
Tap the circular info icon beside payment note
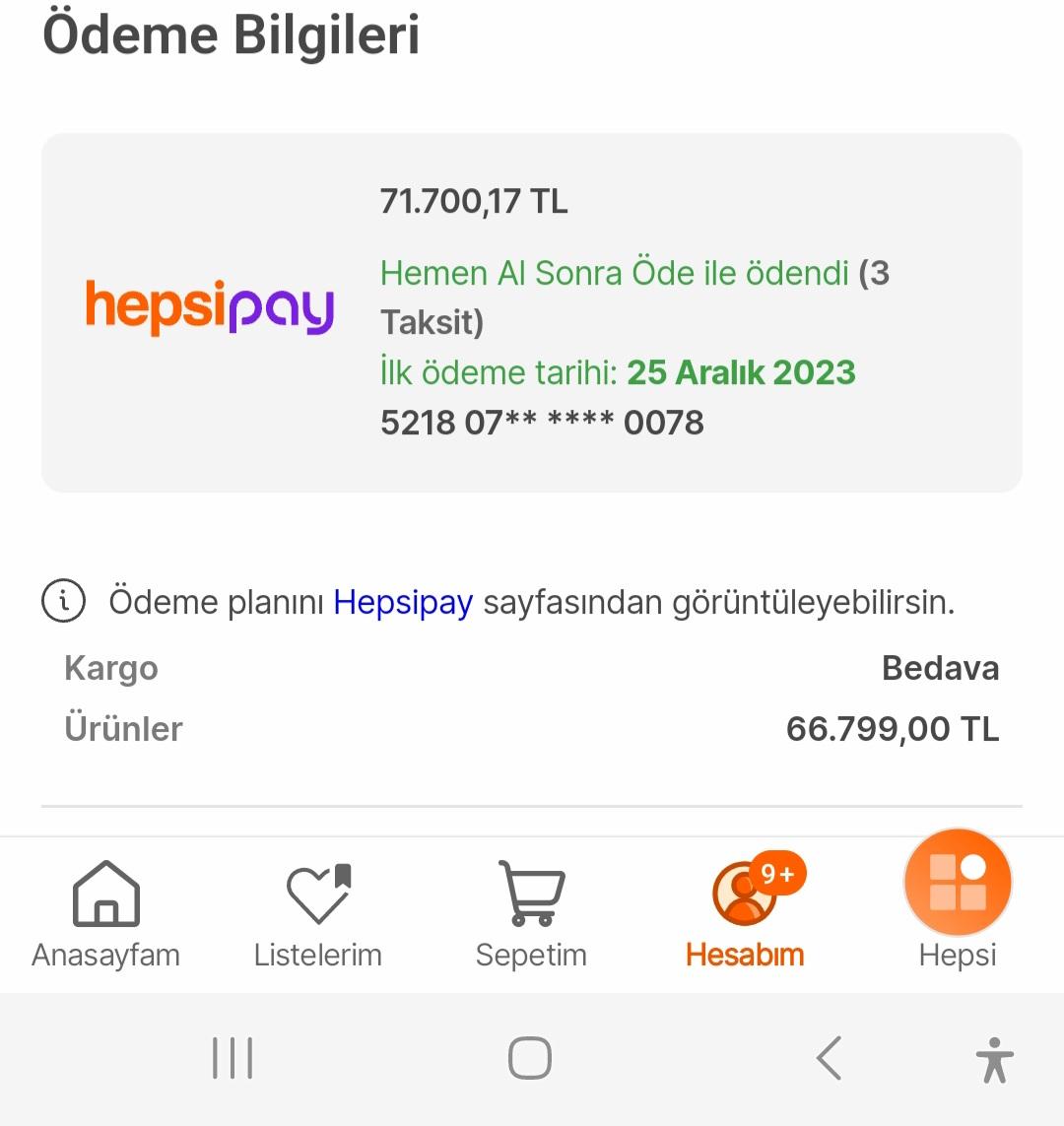tap(63, 600)
